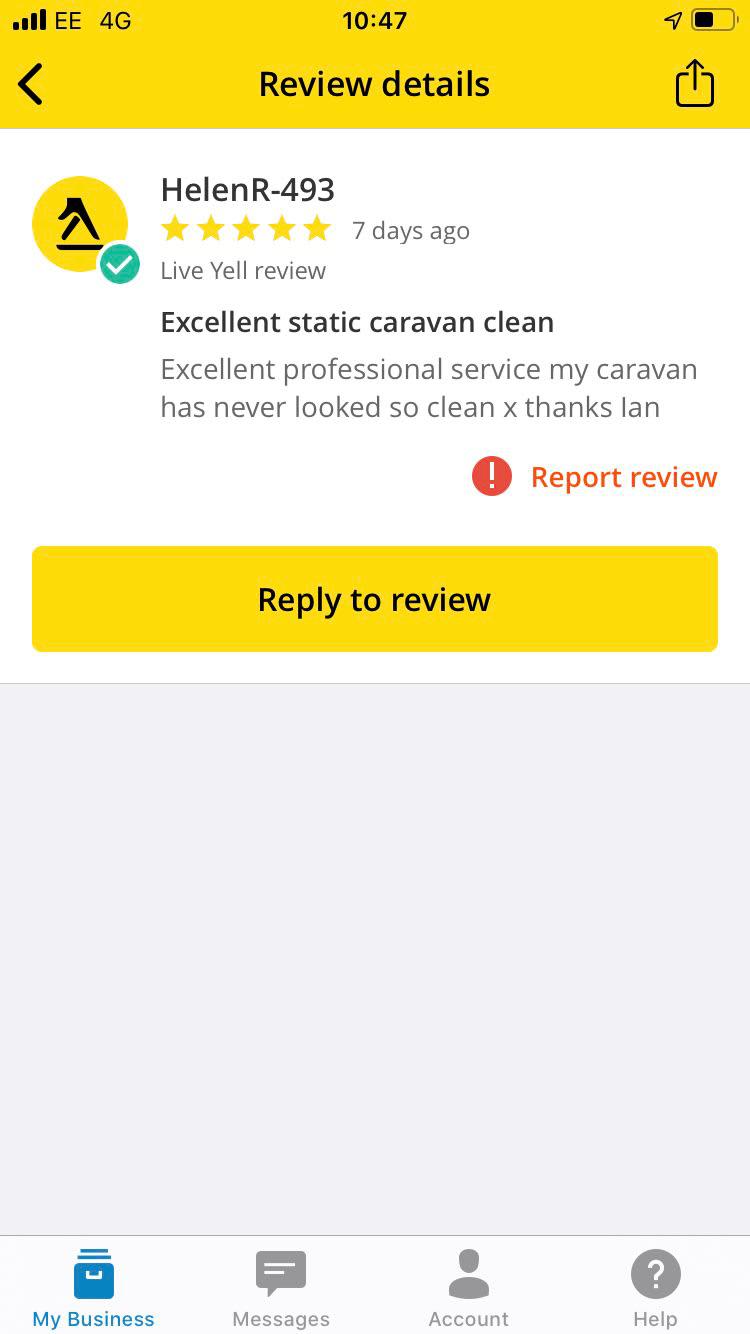Switch to the My Business tab
This screenshot has width=750, height=1334.
click(x=94, y=1288)
